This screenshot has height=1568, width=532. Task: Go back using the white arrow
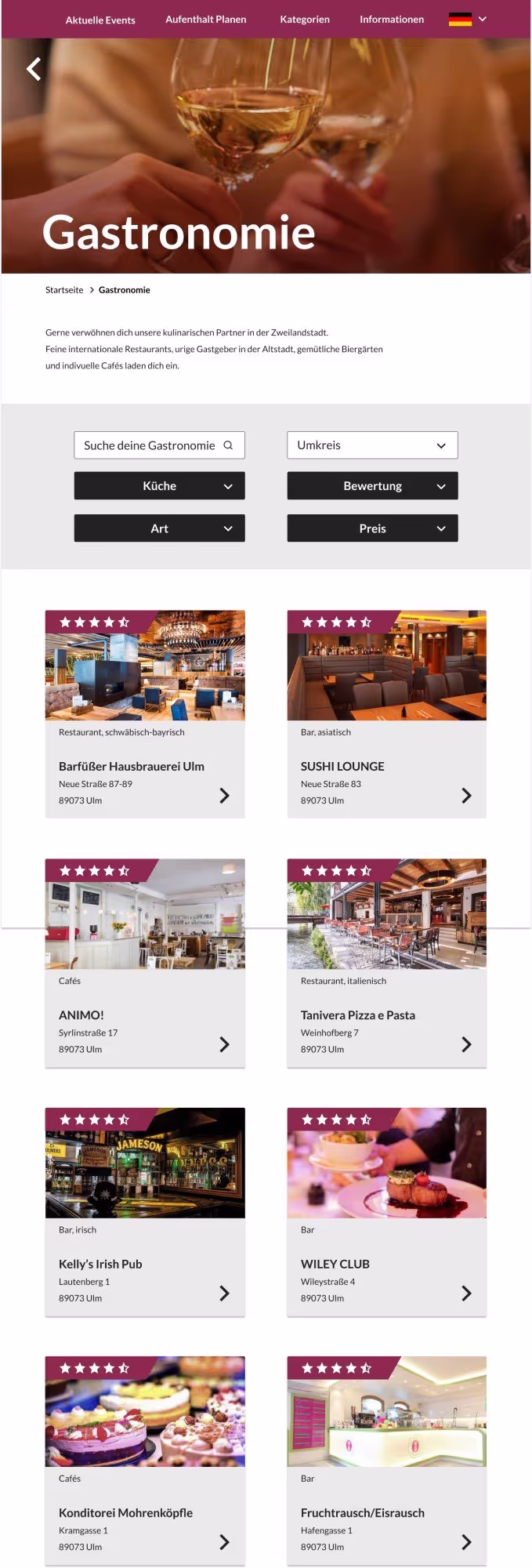(x=34, y=69)
